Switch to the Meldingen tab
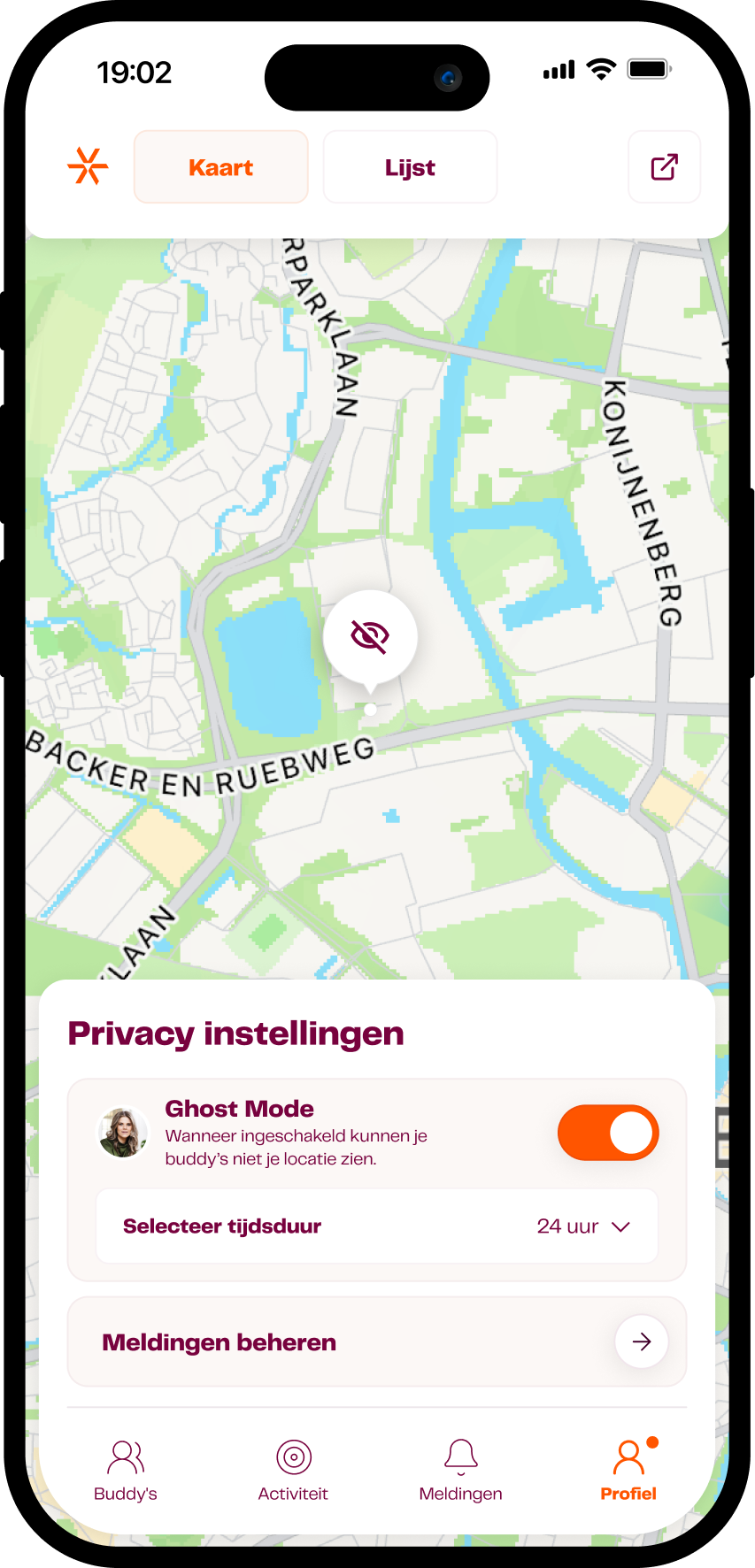755x1568 pixels. (x=460, y=1470)
